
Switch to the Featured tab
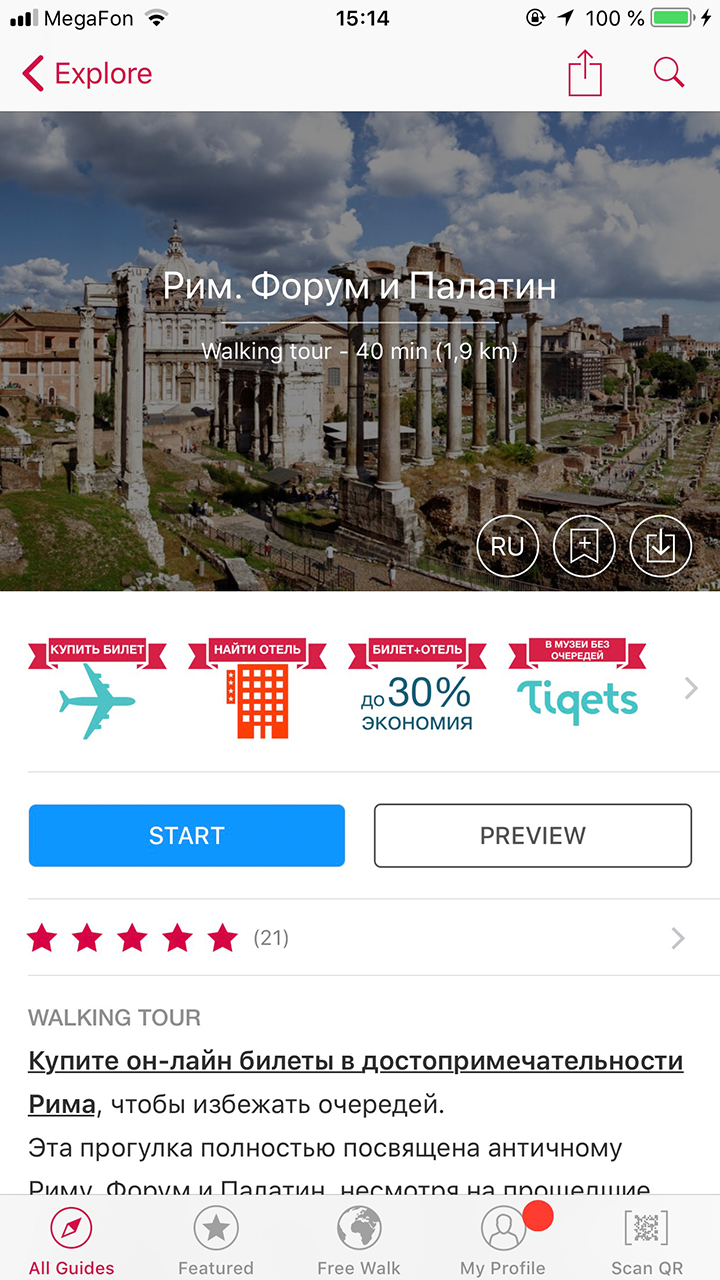tap(215, 1240)
